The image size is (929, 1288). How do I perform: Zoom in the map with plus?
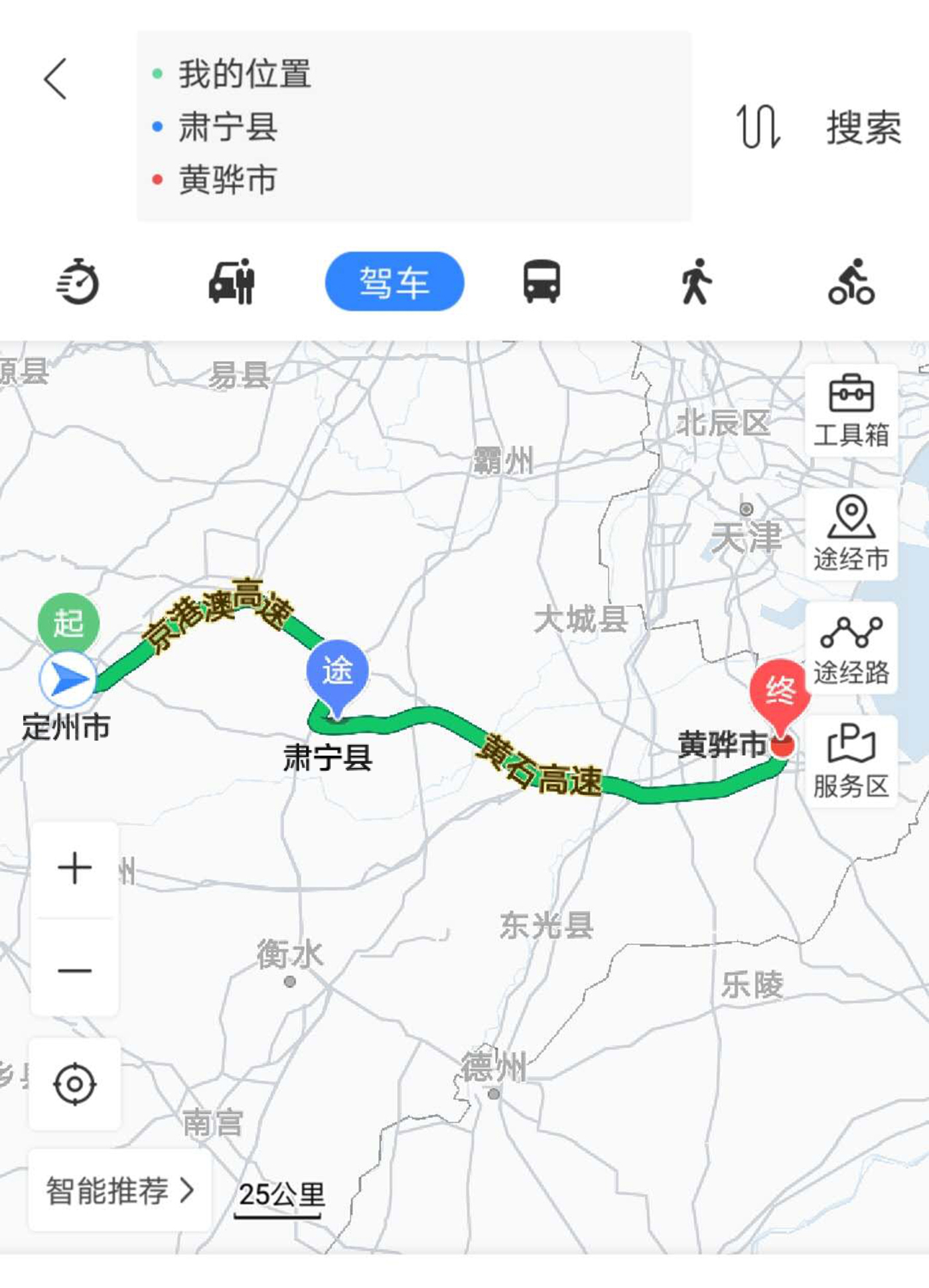(x=74, y=869)
